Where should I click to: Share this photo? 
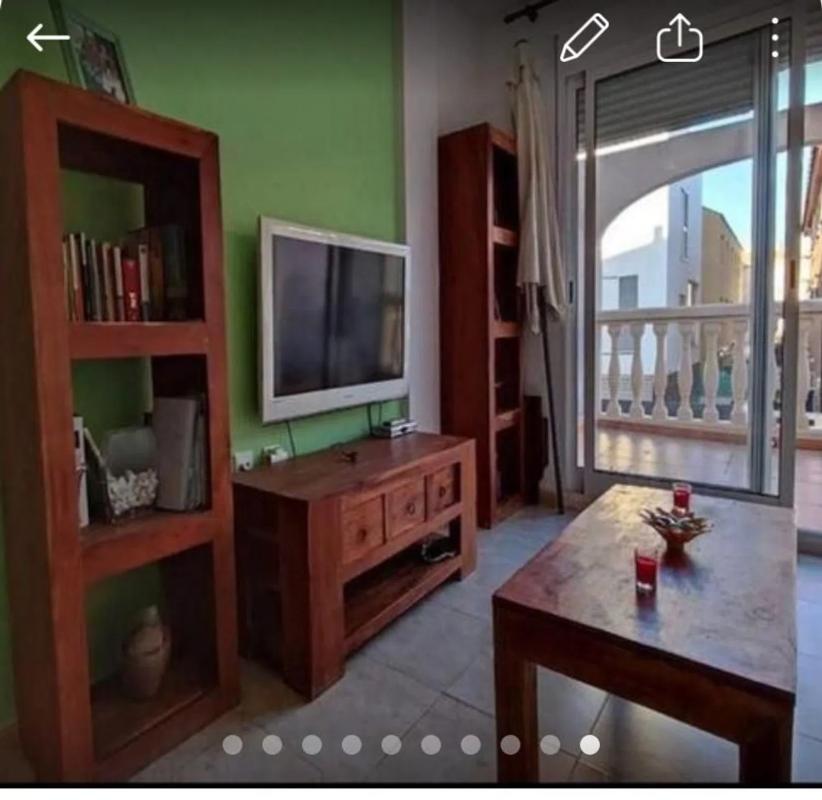pos(680,38)
